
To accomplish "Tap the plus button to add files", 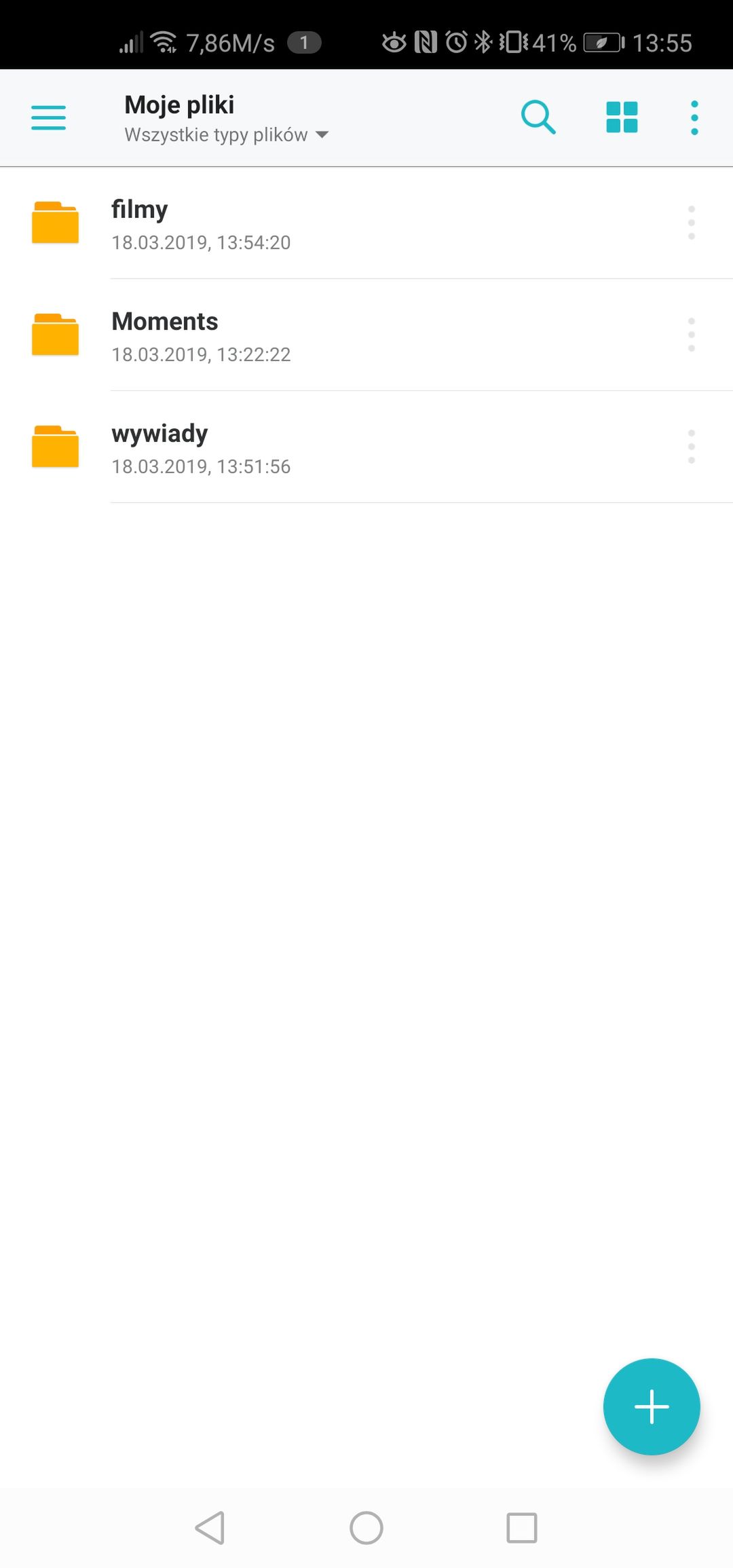I will (652, 1406).
